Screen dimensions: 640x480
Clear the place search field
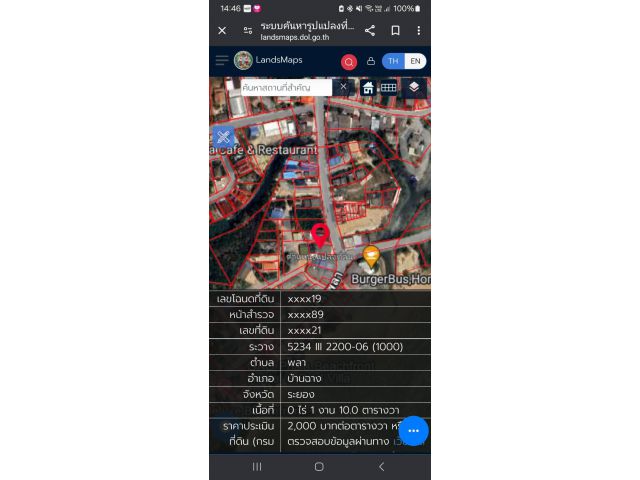343,87
